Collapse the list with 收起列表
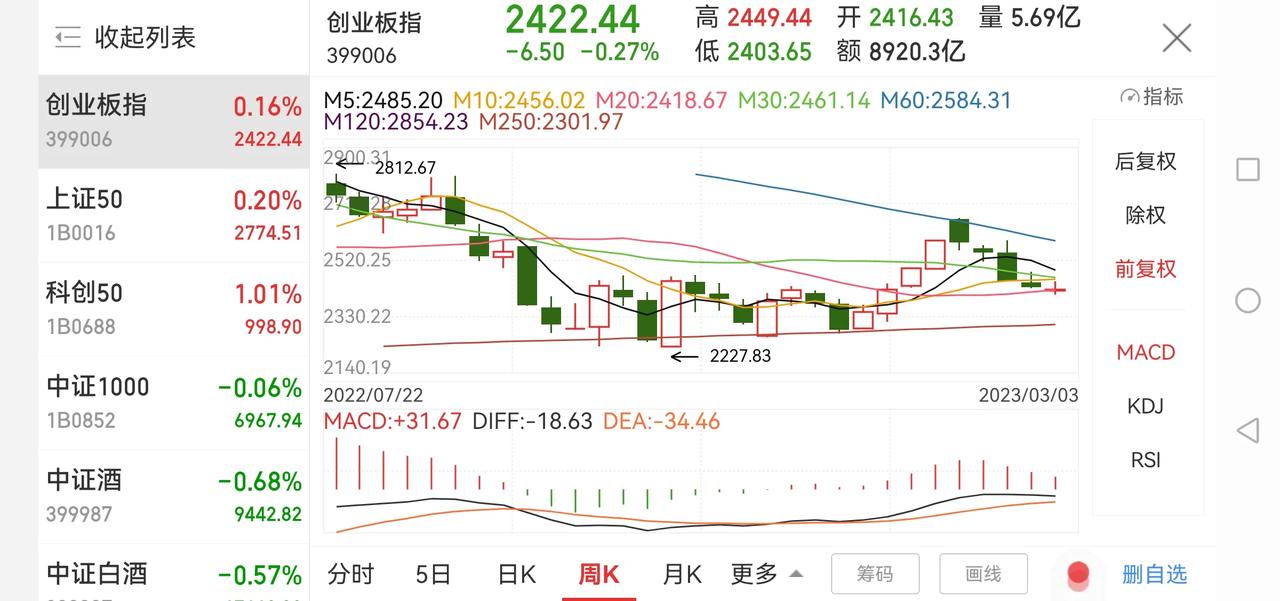 126,38
